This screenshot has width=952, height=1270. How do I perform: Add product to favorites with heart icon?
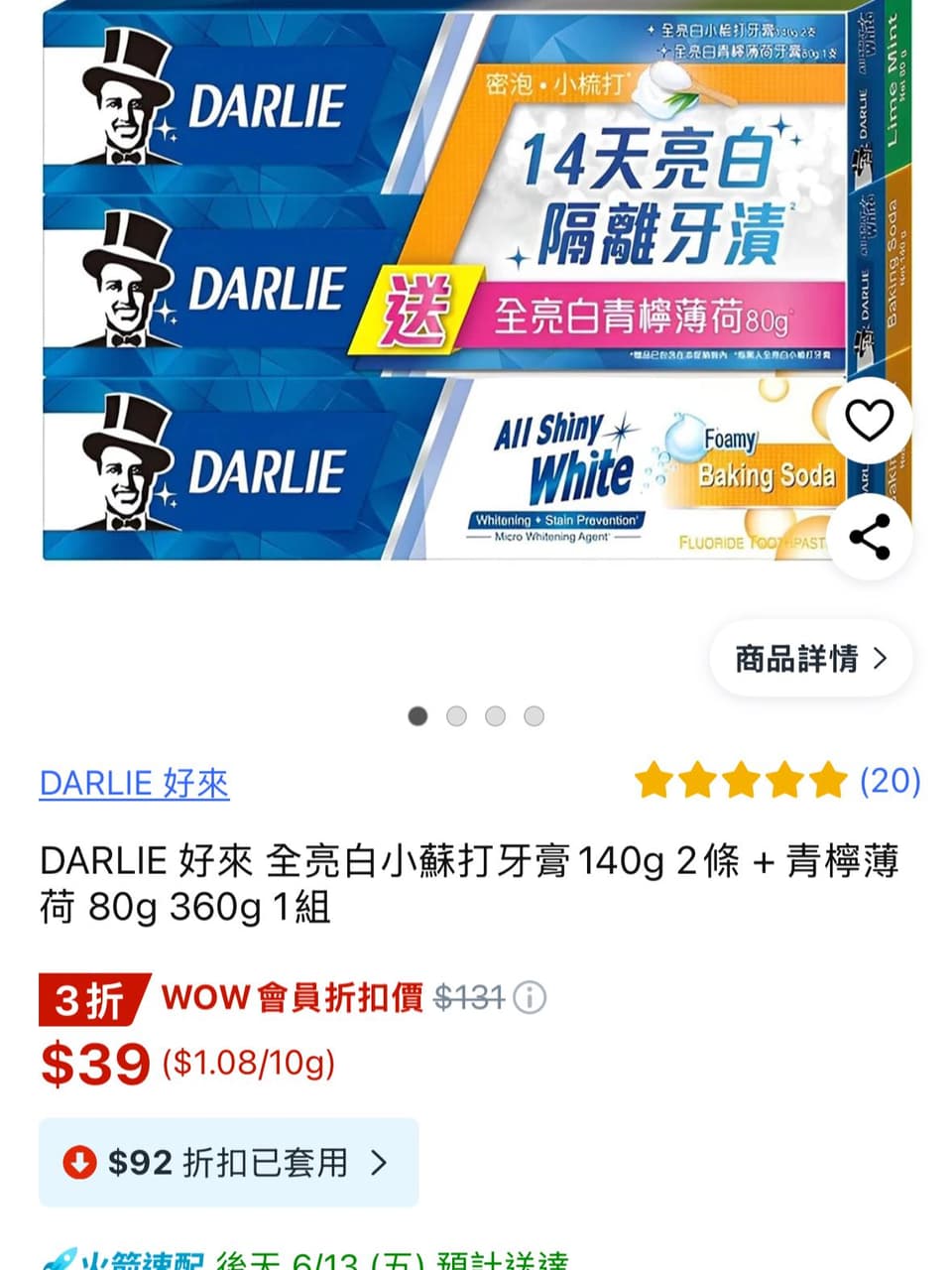tap(869, 421)
